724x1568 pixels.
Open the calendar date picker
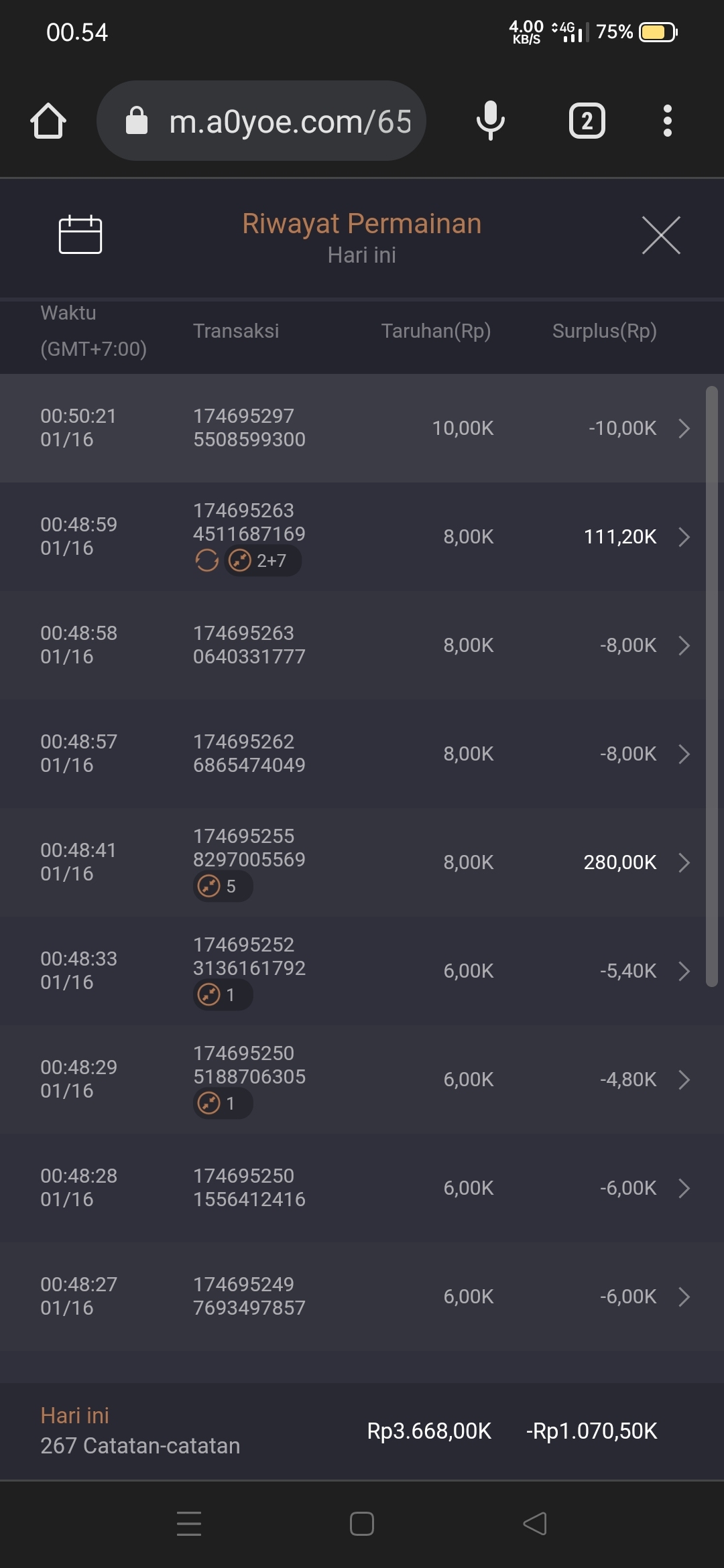point(80,235)
